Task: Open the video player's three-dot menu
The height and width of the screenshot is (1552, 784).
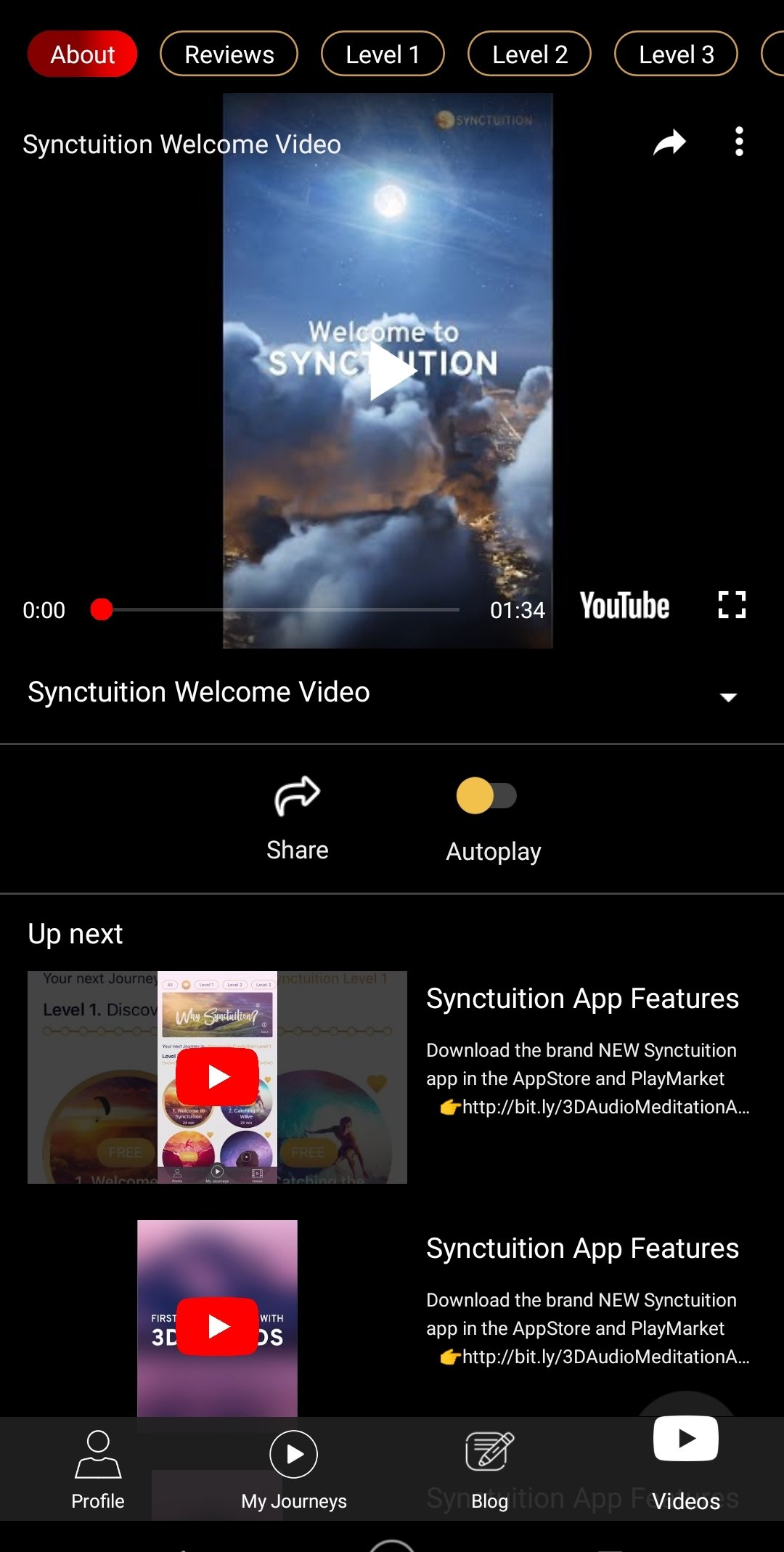Action: 739,142
